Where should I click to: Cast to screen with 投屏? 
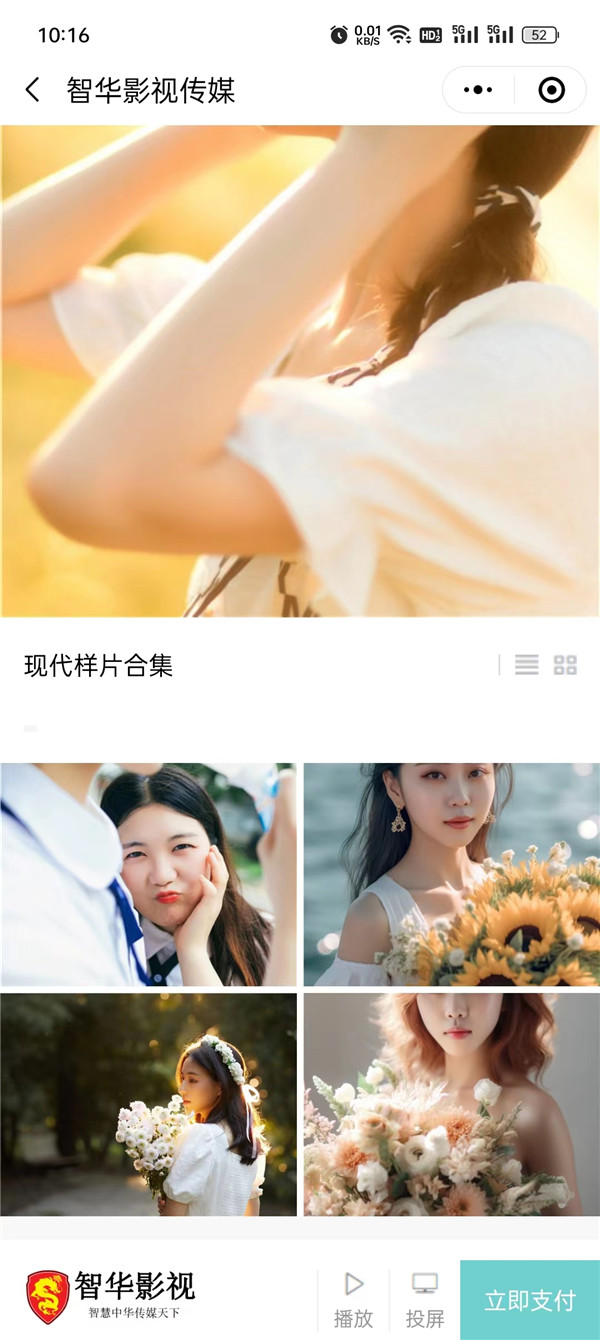tap(425, 1300)
